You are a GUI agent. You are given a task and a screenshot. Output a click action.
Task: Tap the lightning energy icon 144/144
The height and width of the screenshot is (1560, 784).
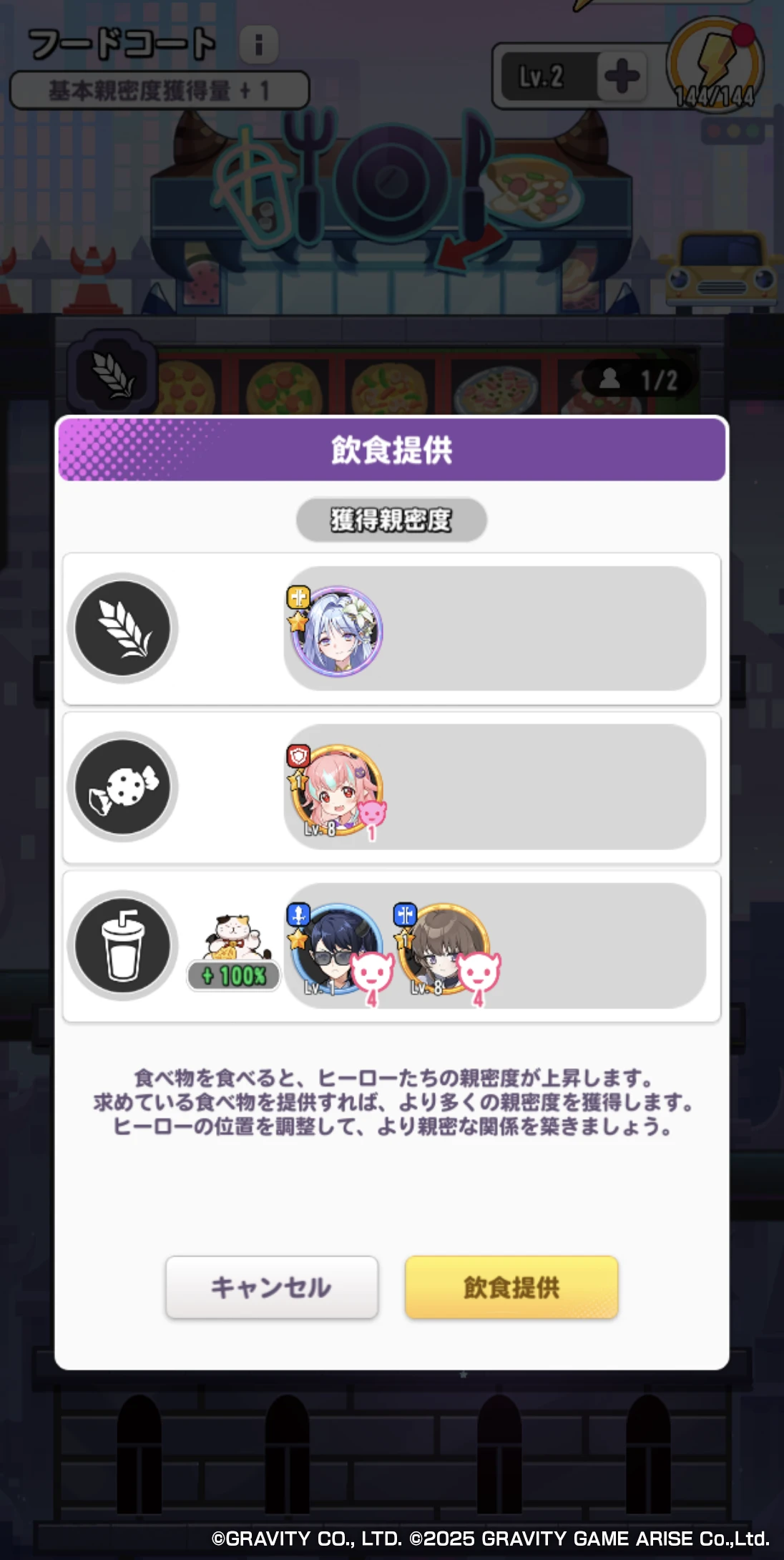(715, 66)
